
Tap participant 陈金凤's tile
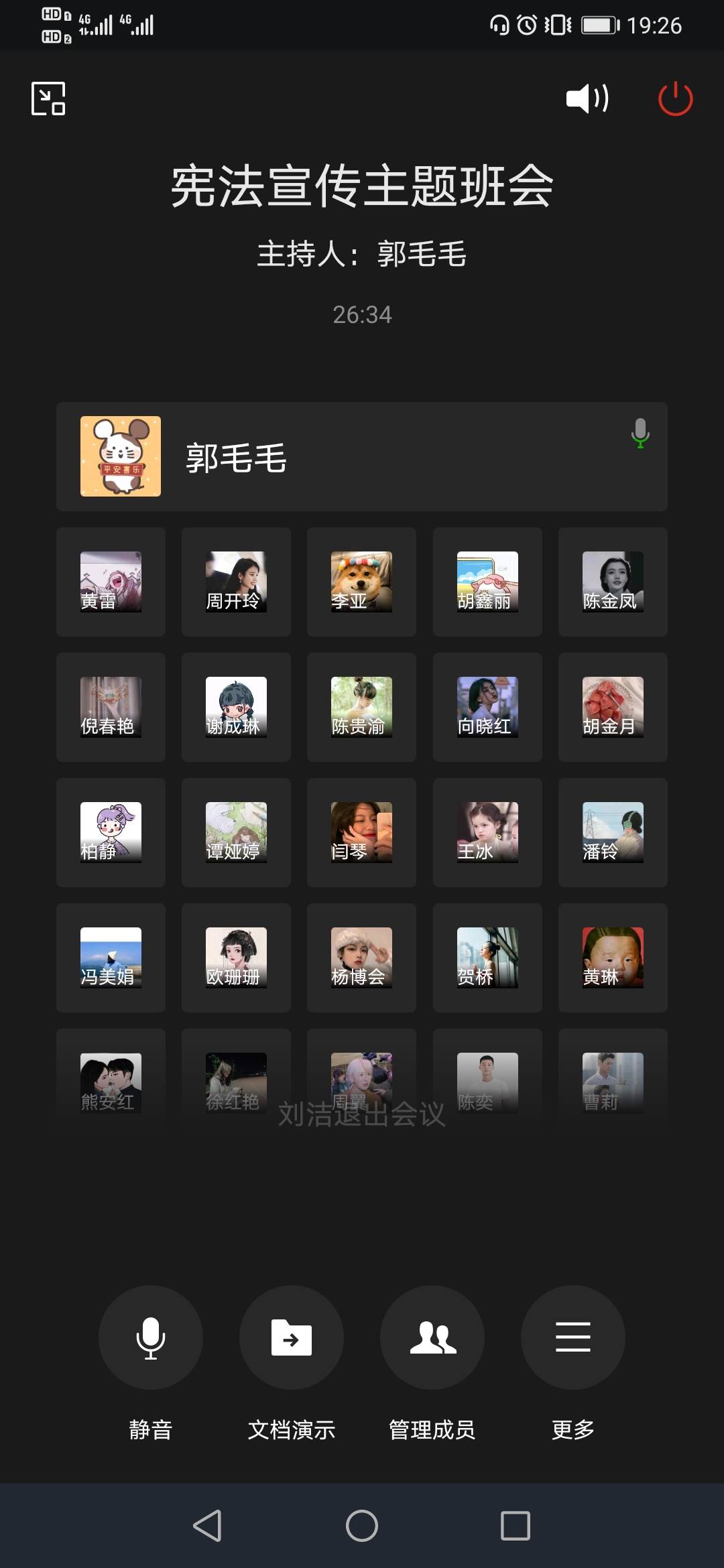(613, 582)
